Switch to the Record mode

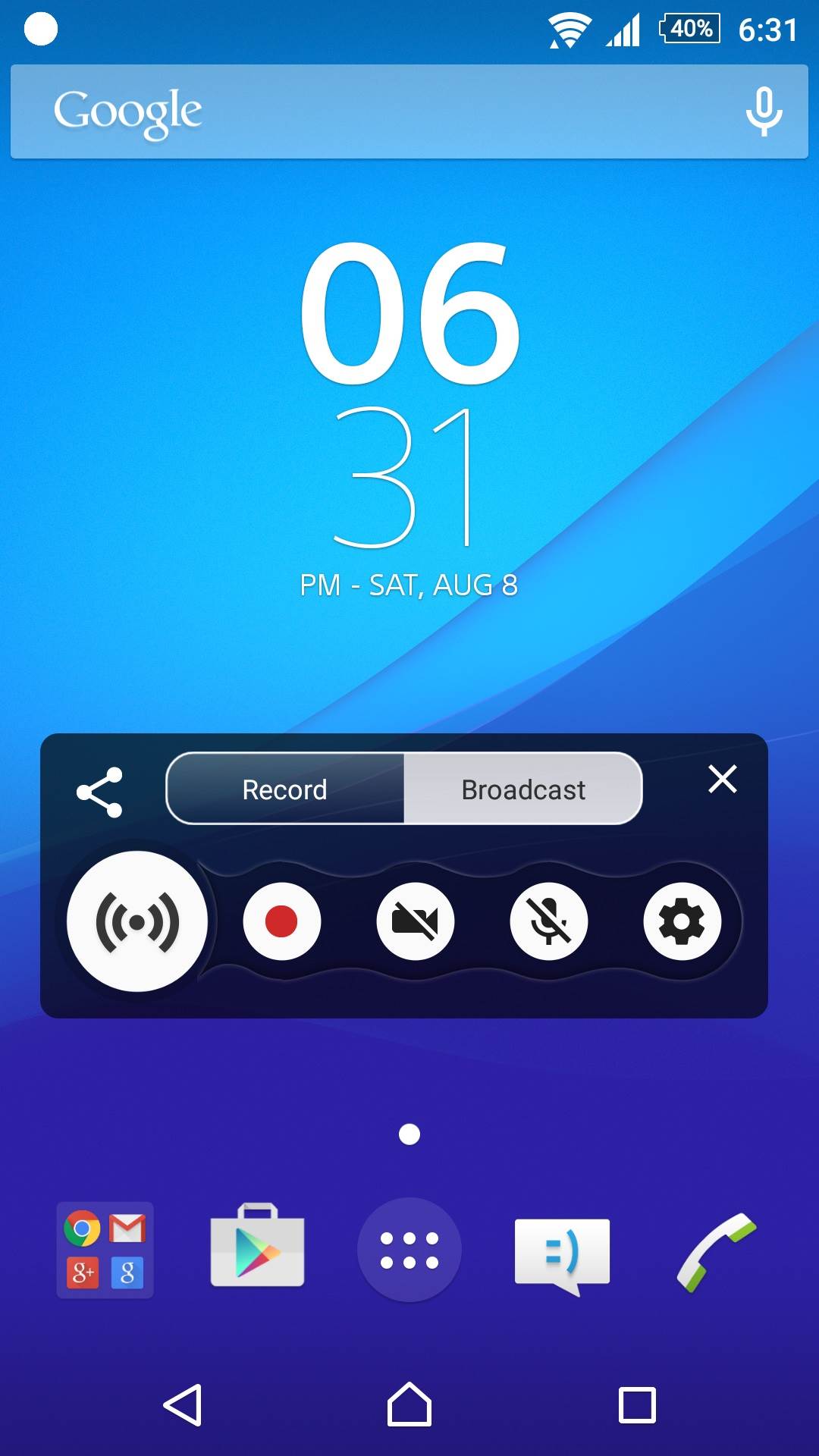(x=285, y=789)
